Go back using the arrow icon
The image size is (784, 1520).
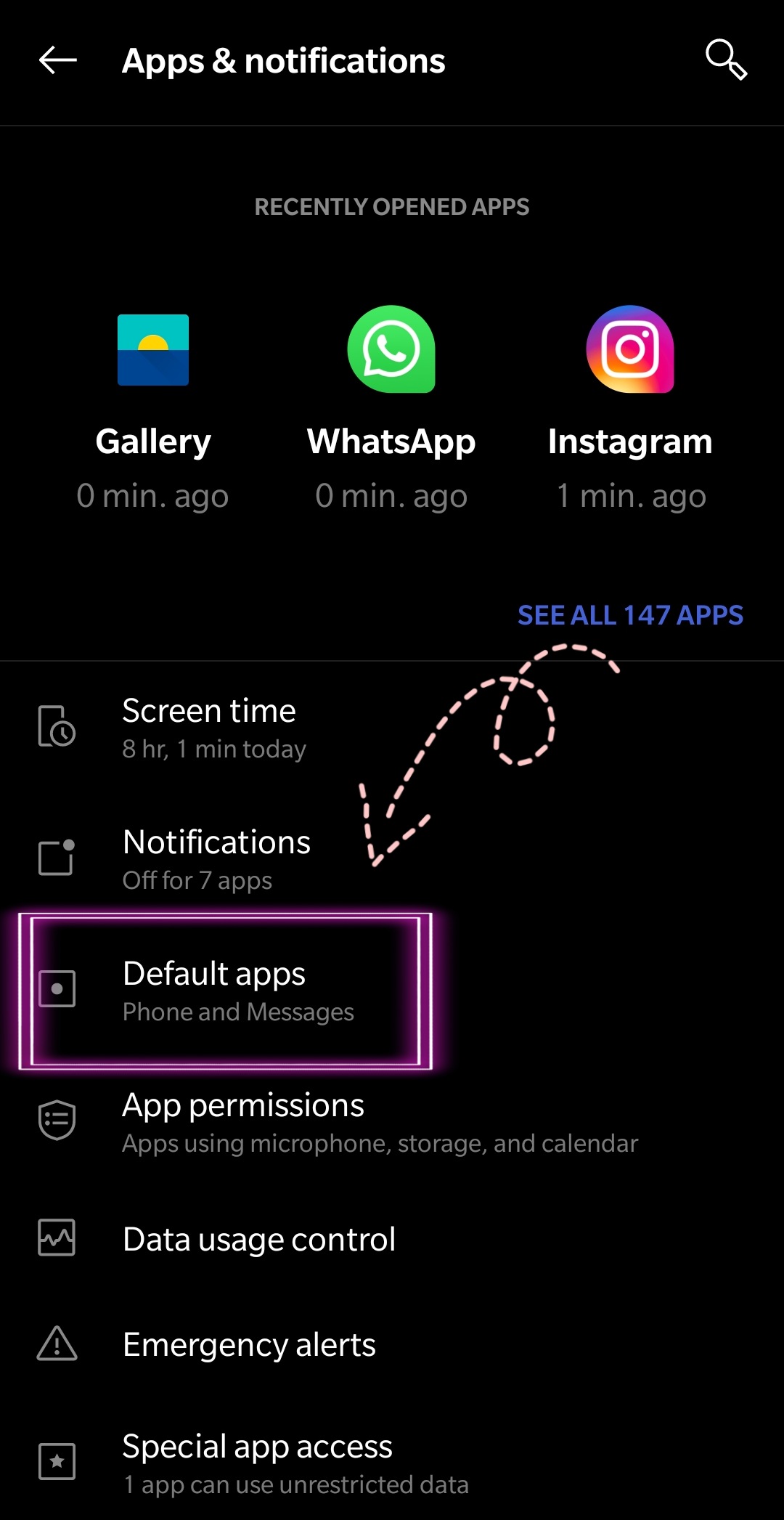(x=58, y=60)
